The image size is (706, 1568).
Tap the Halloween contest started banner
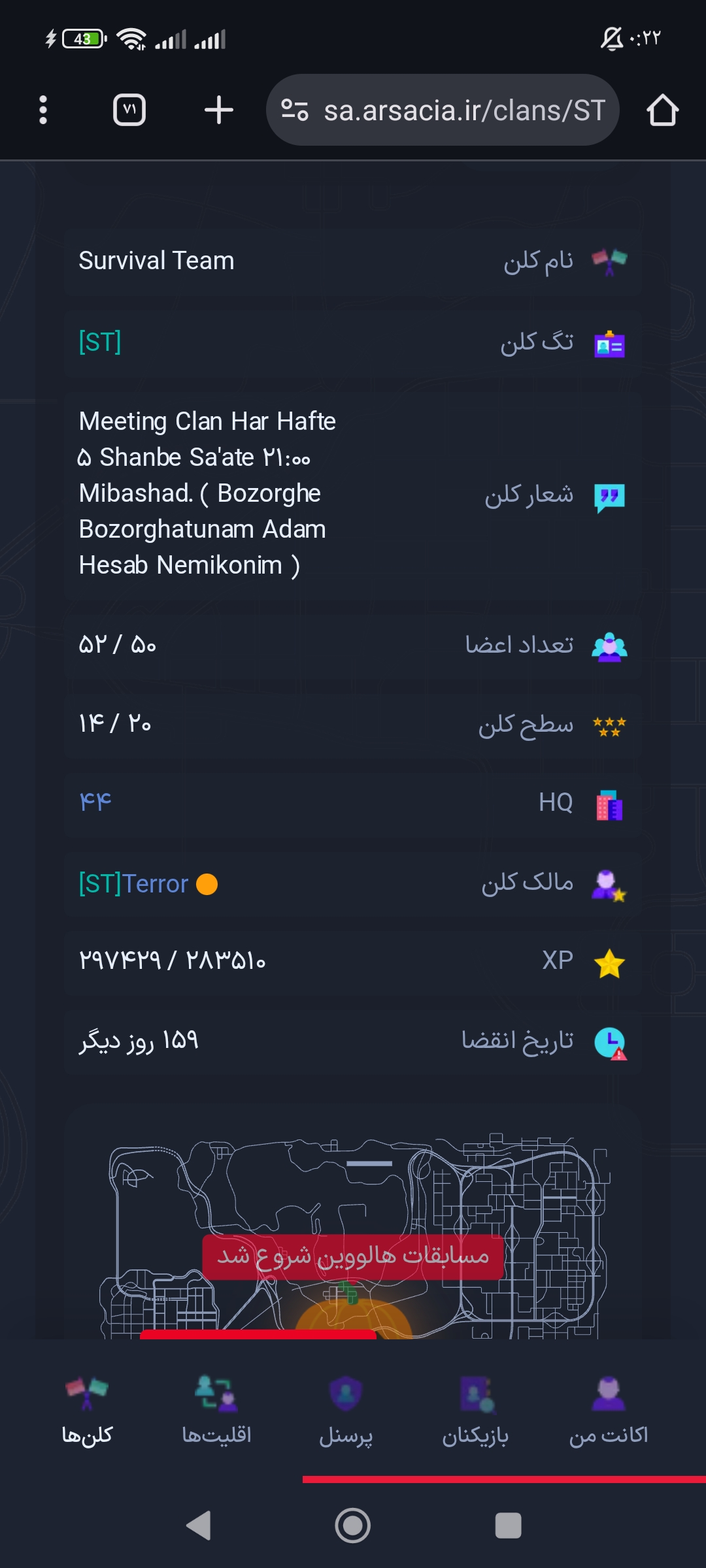point(353,1256)
